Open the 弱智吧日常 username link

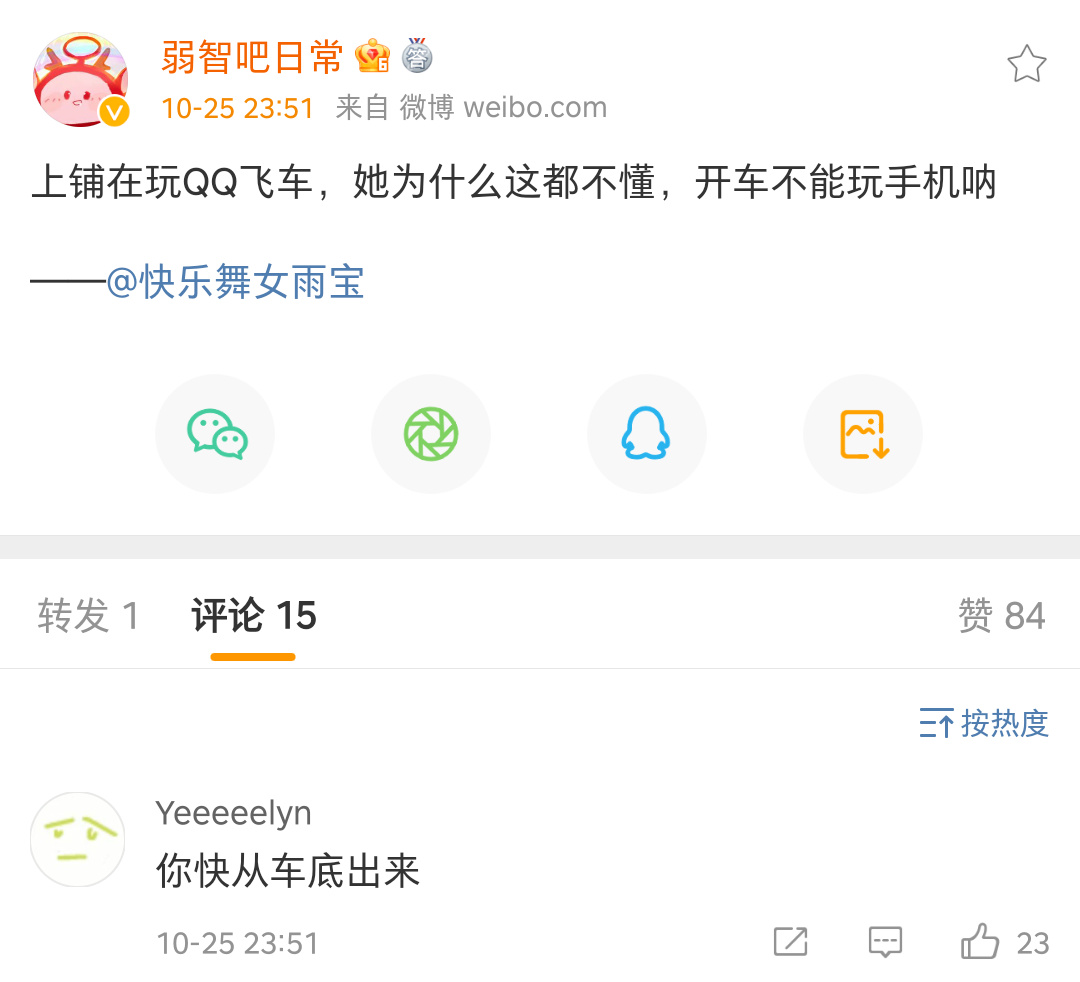point(252,57)
